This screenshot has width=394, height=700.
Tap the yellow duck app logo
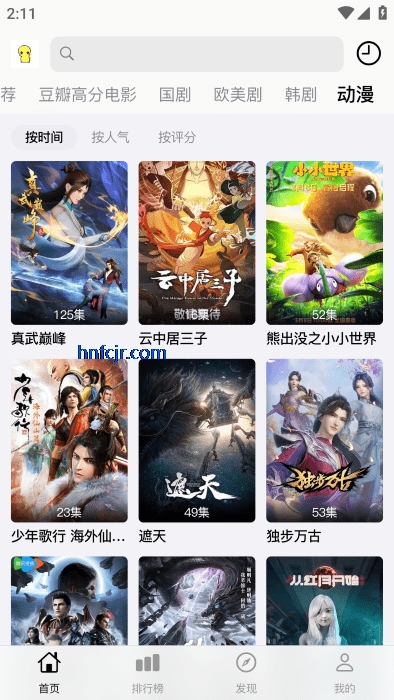click(25, 54)
